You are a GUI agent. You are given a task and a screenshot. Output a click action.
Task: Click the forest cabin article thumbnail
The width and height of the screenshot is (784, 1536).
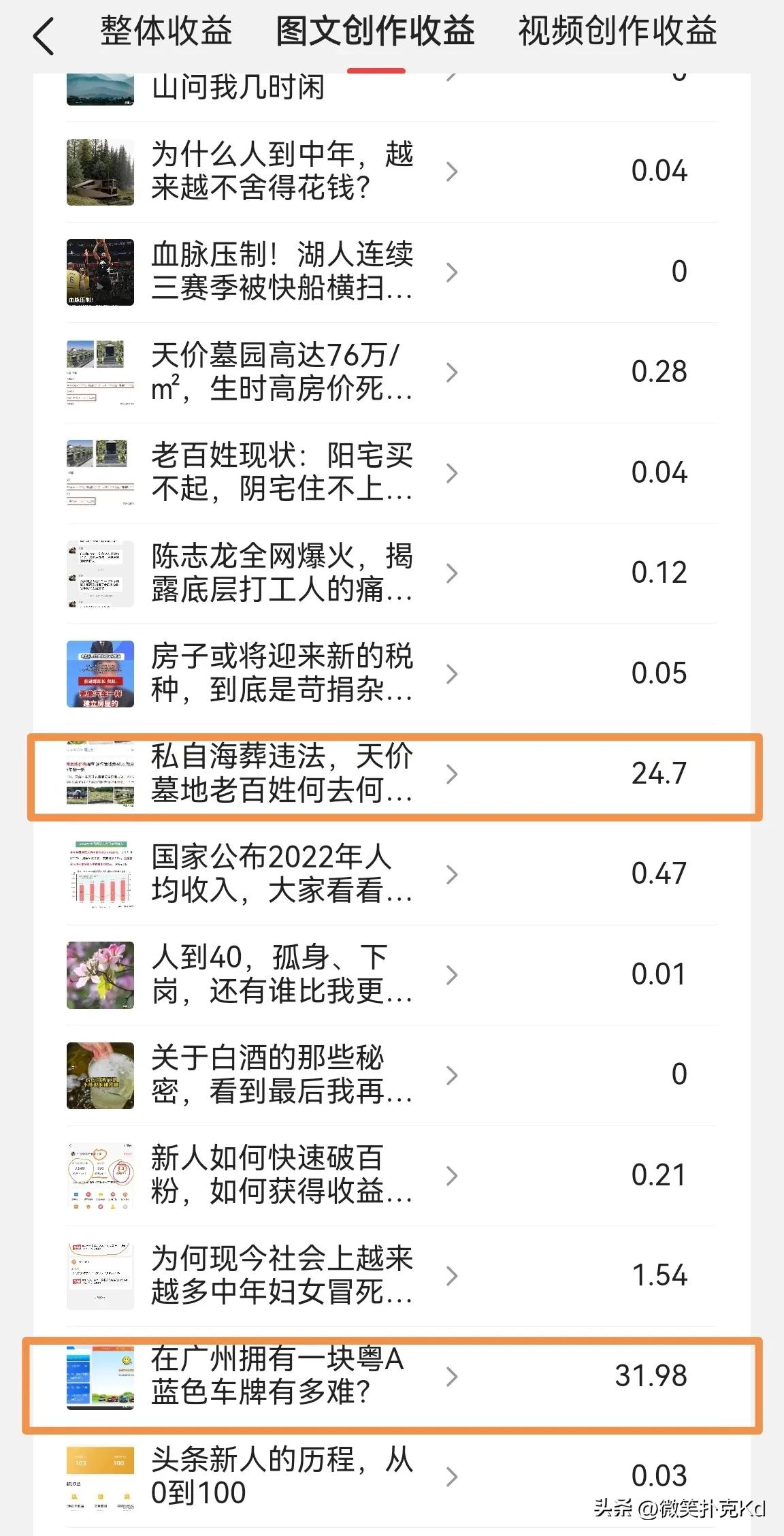[101, 172]
